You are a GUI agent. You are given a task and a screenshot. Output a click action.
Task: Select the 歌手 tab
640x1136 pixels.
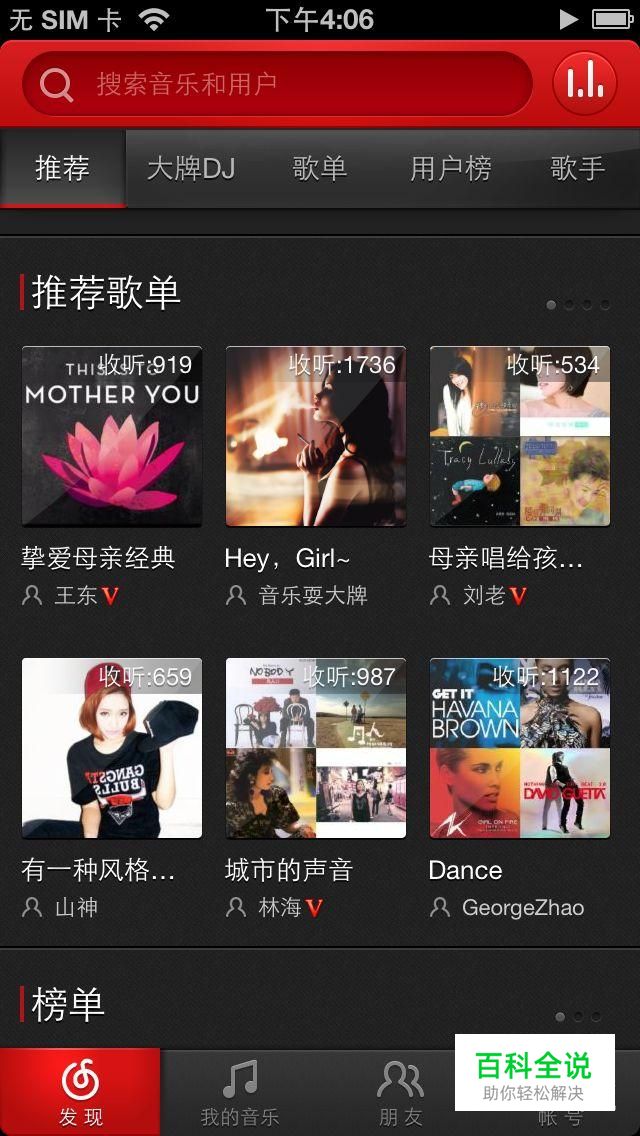point(577,168)
